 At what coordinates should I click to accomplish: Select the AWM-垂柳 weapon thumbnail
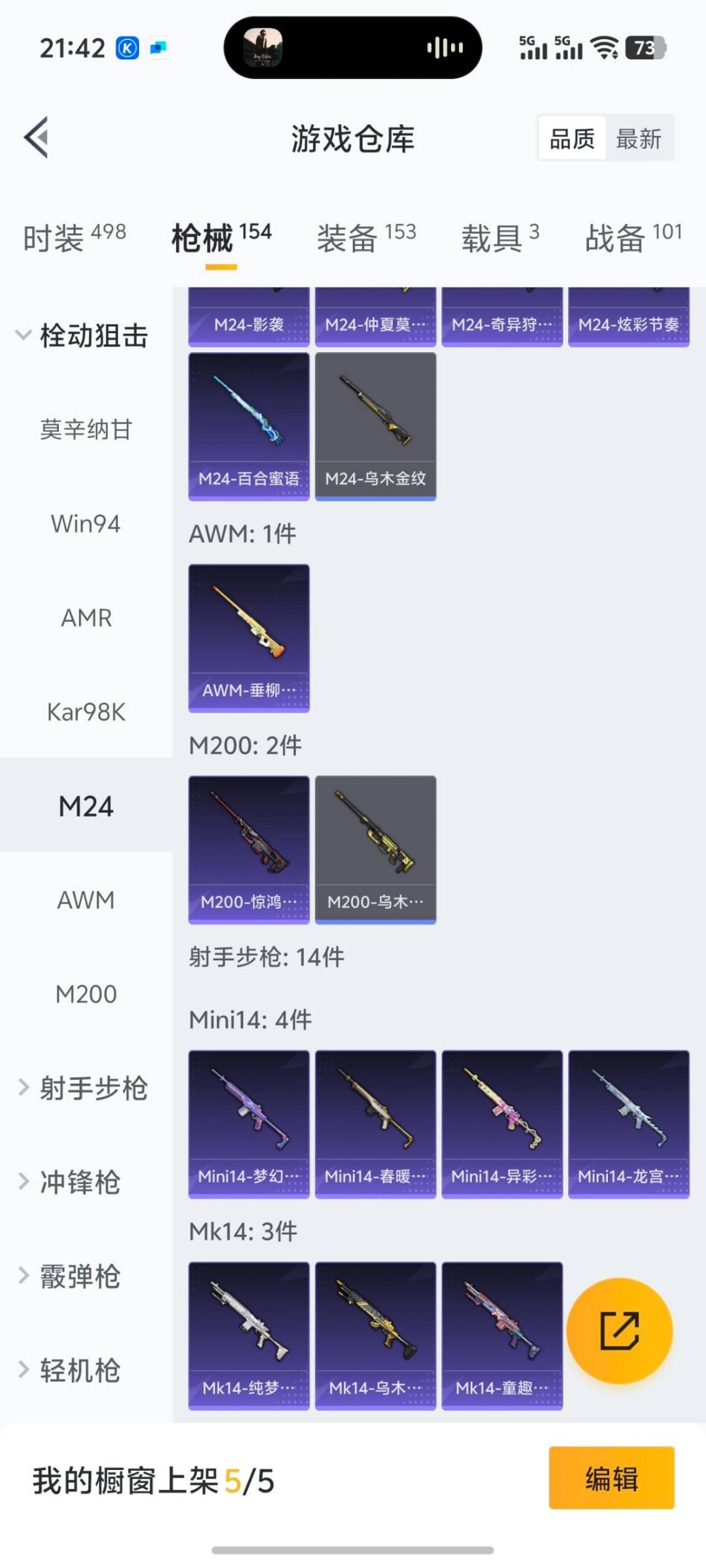tap(248, 637)
